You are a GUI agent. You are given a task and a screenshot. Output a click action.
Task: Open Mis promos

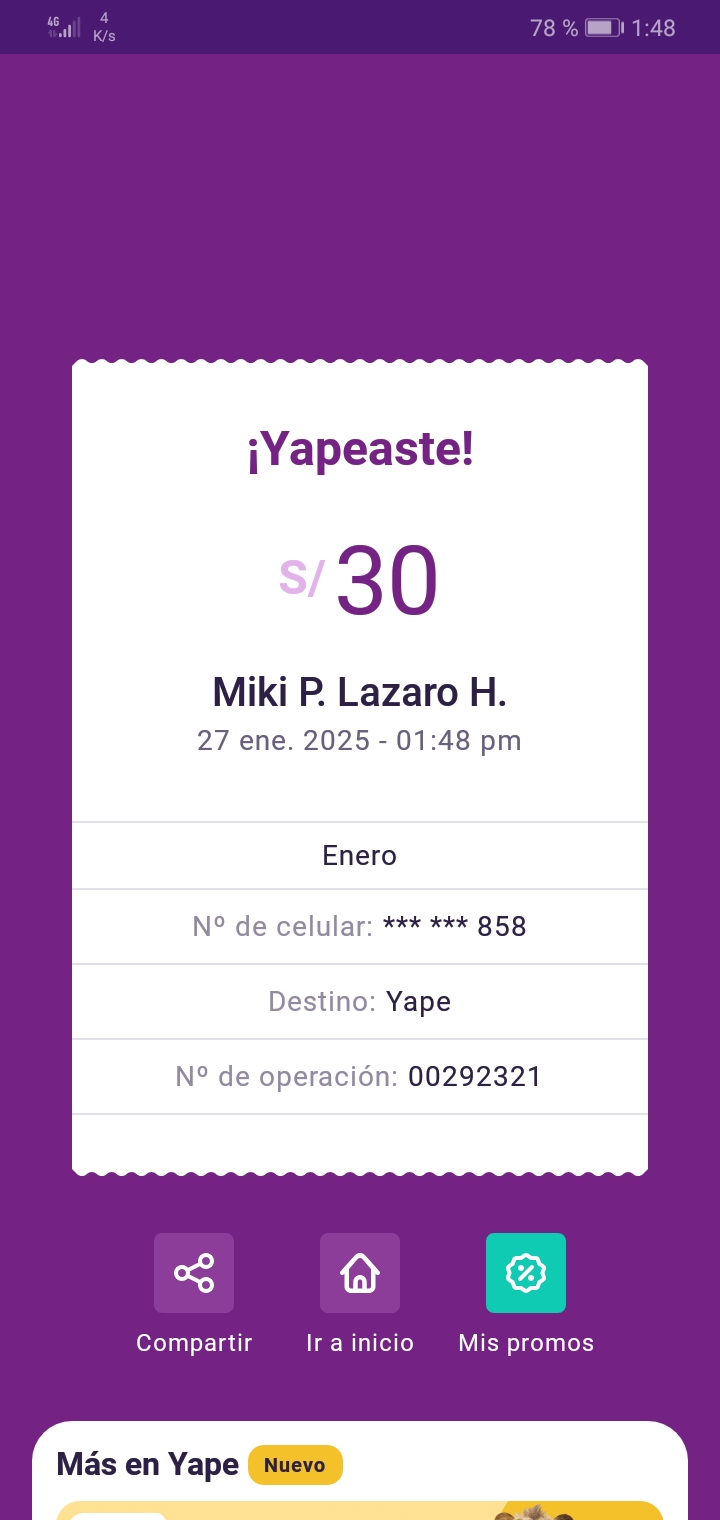526,1273
